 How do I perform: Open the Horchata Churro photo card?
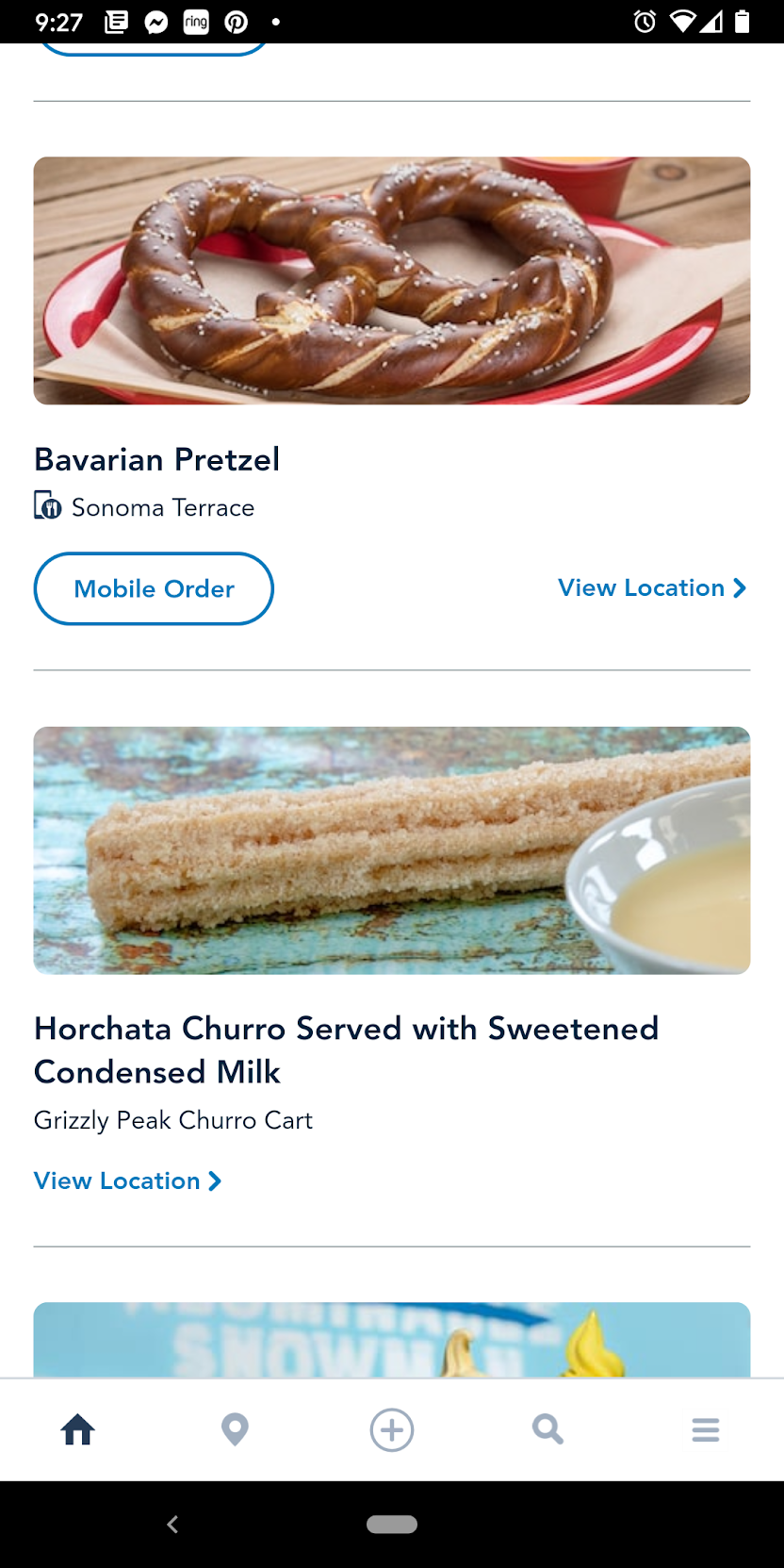(x=392, y=850)
